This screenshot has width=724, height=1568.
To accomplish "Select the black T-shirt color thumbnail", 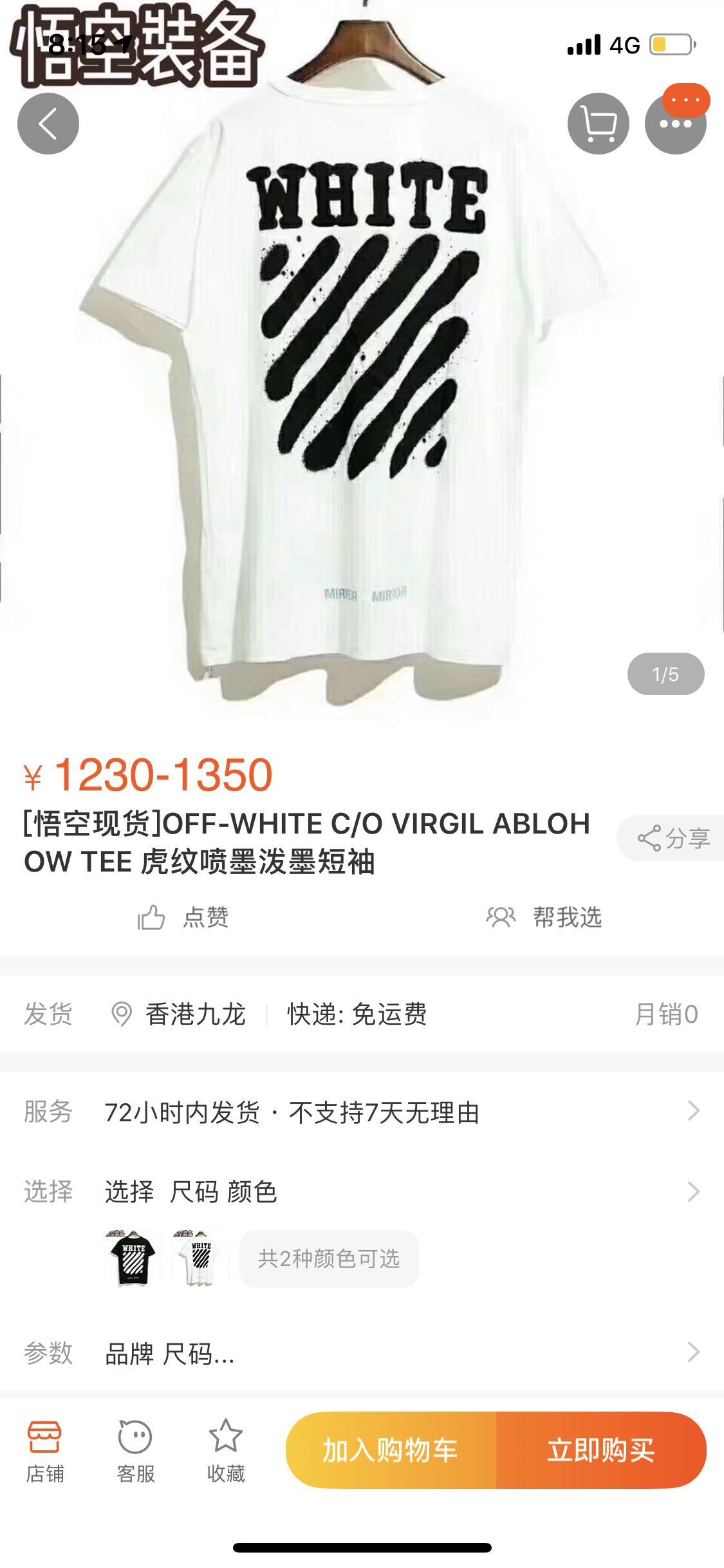I will (x=133, y=1258).
